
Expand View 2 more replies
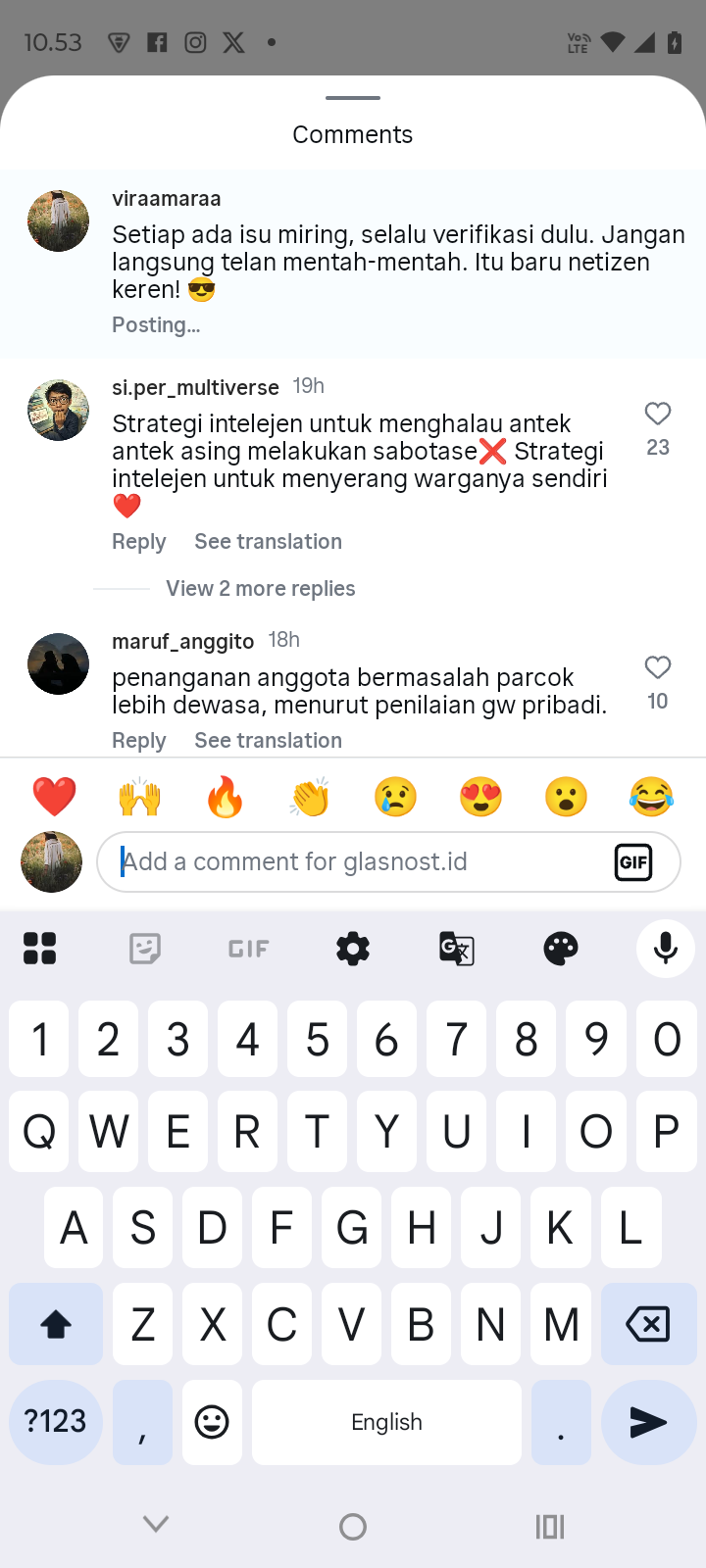(260, 589)
